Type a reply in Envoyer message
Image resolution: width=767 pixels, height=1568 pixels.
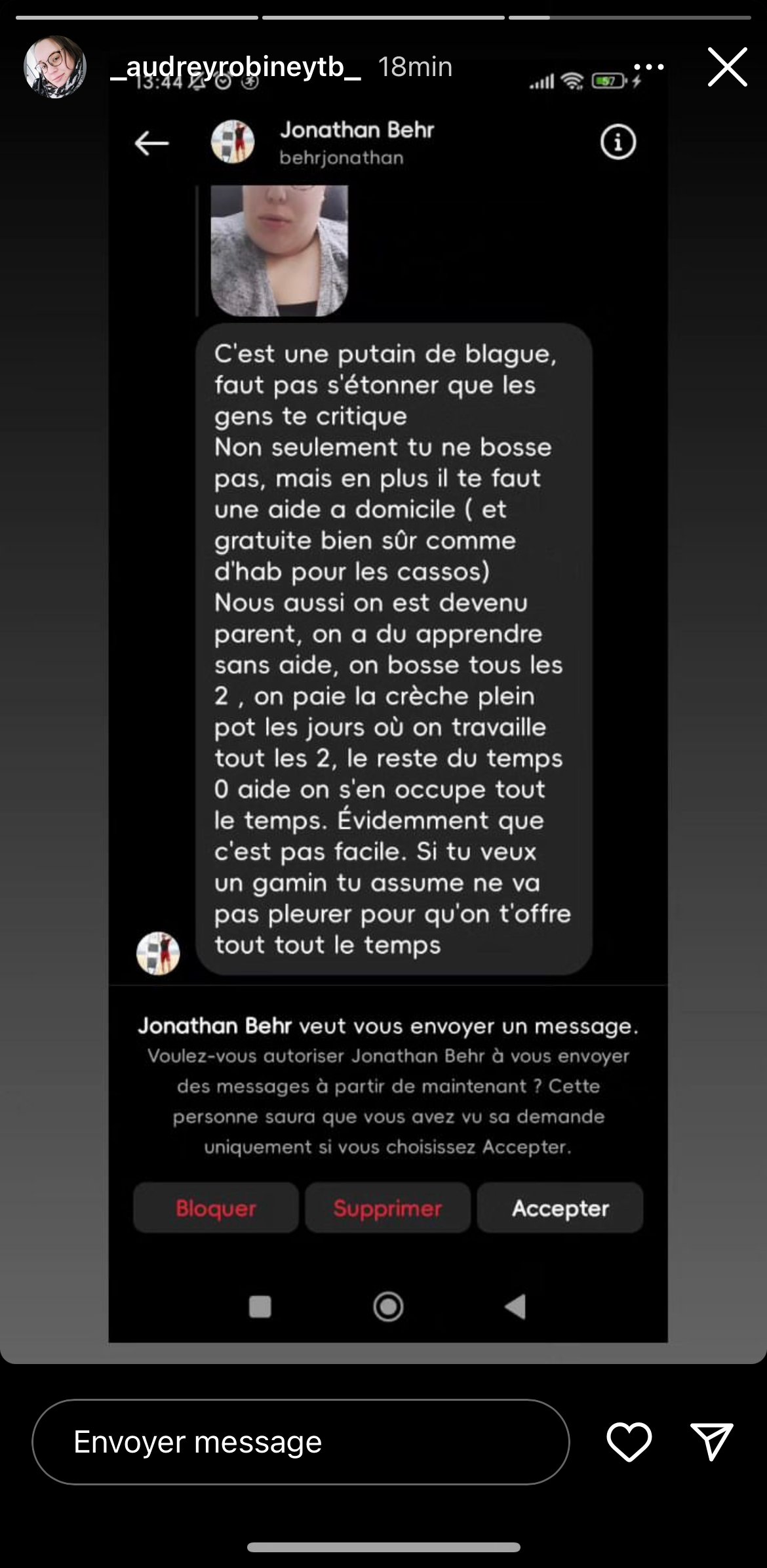[x=301, y=1441]
